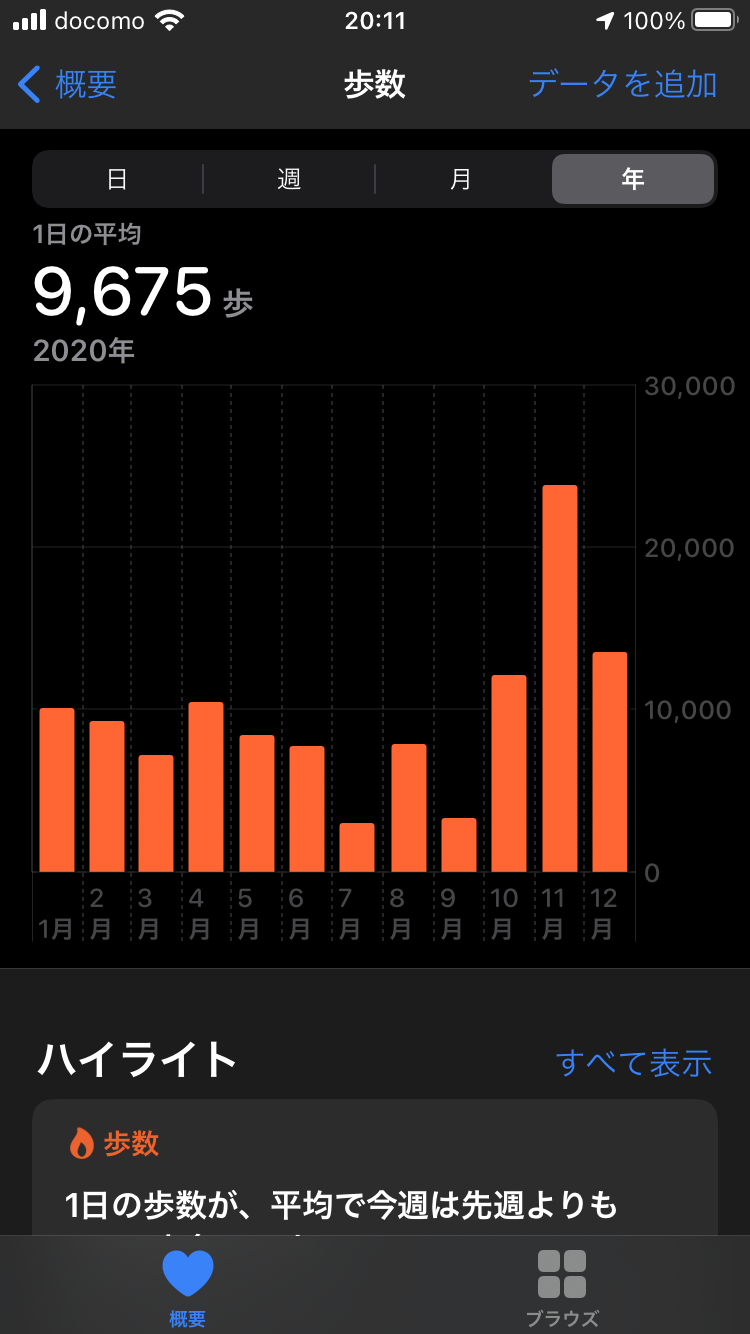
Task: Go back to 概要 screen
Action: 68,84
